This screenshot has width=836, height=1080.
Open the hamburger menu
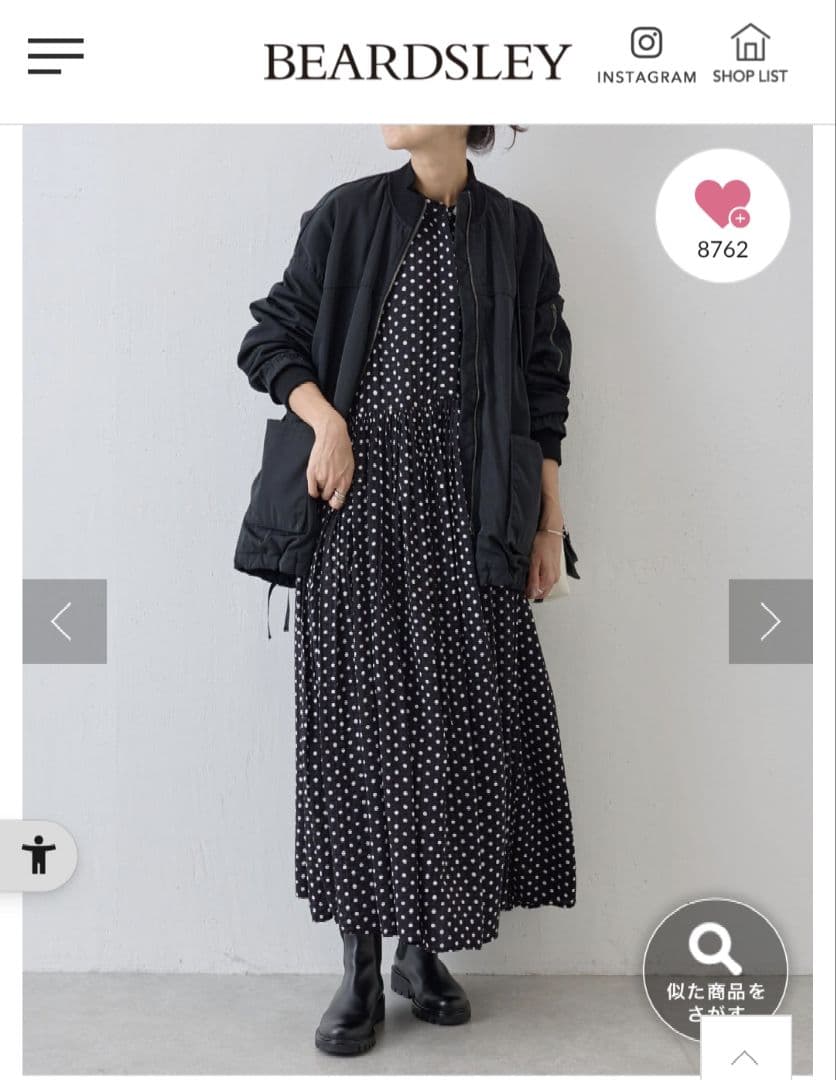pyautogui.click(x=55, y=56)
